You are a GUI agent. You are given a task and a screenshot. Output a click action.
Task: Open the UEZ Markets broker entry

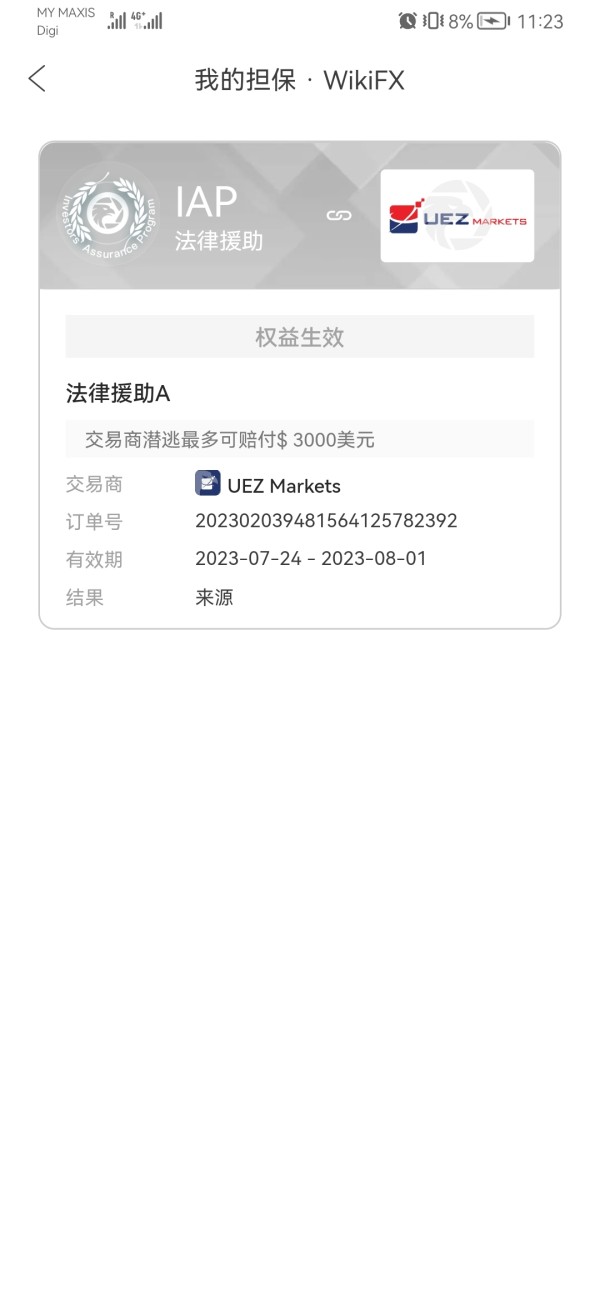click(268, 485)
